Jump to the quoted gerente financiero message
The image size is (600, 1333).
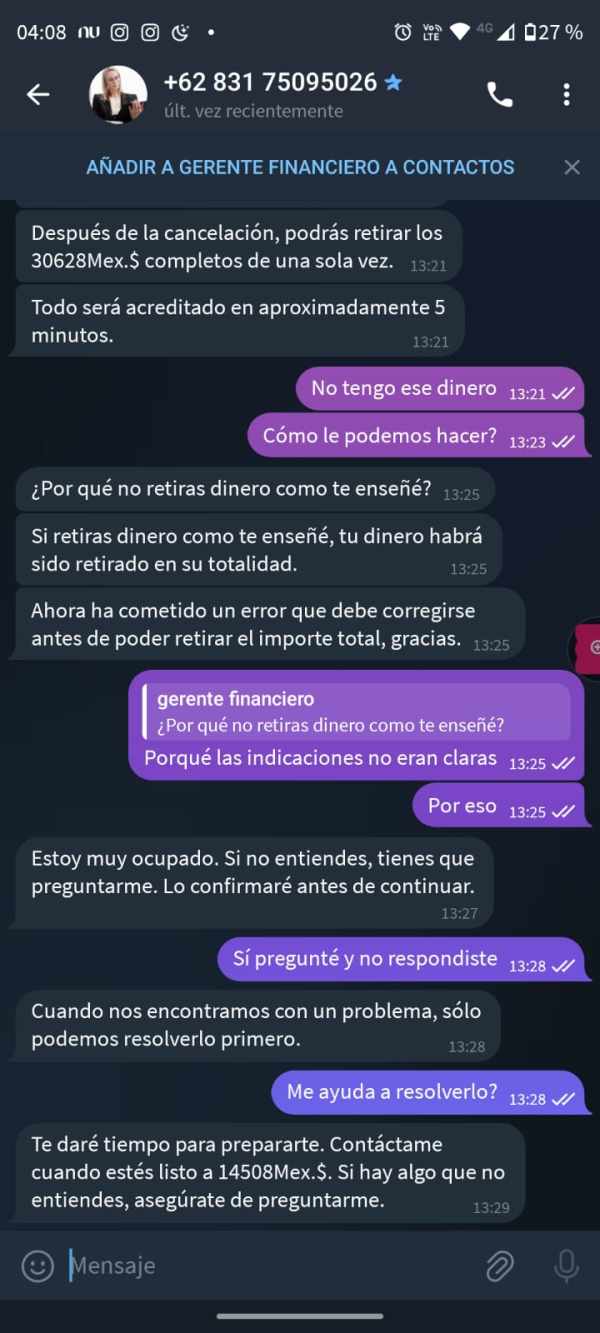pyautogui.click(x=356, y=712)
